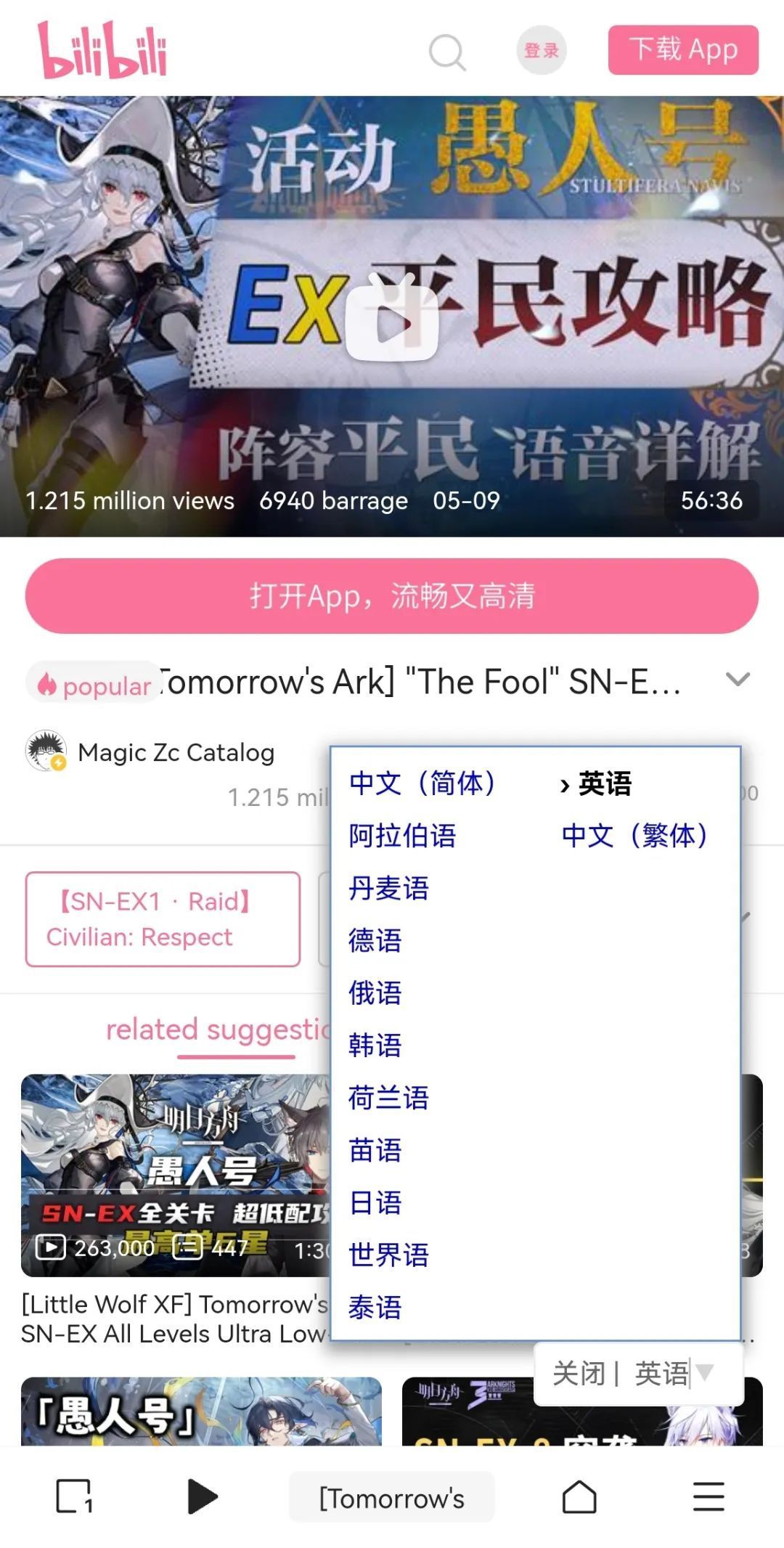The image size is (784, 1548).
Task: Pick 日语 from the language list
Action: 375,1202
